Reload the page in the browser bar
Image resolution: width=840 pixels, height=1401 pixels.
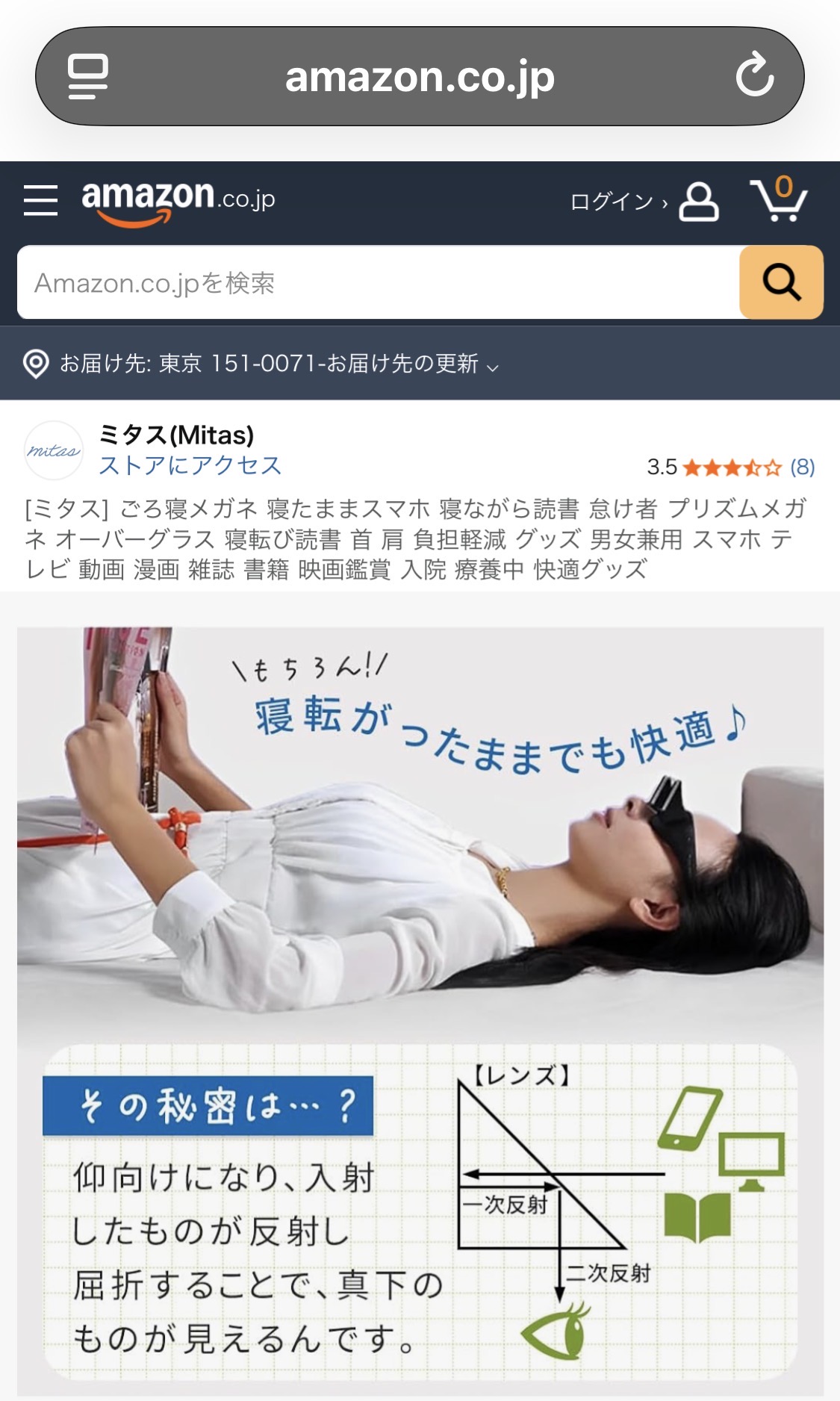[x=754, y=75]
